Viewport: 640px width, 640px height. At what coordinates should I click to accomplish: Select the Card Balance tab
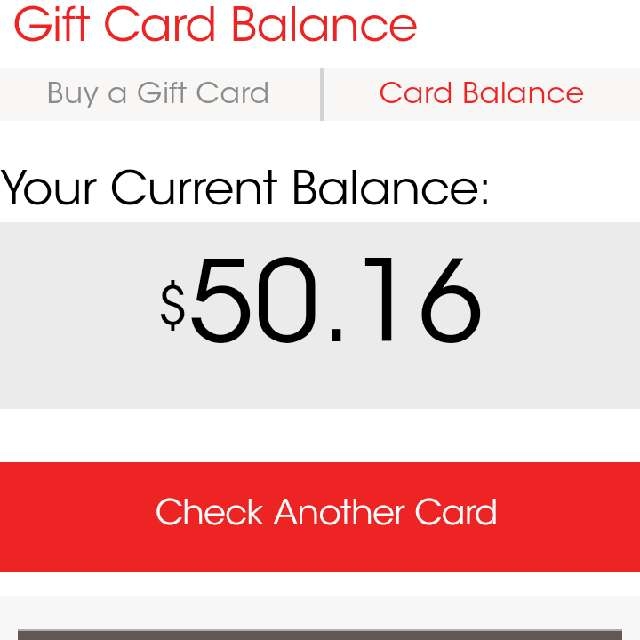tap(481, 94)
